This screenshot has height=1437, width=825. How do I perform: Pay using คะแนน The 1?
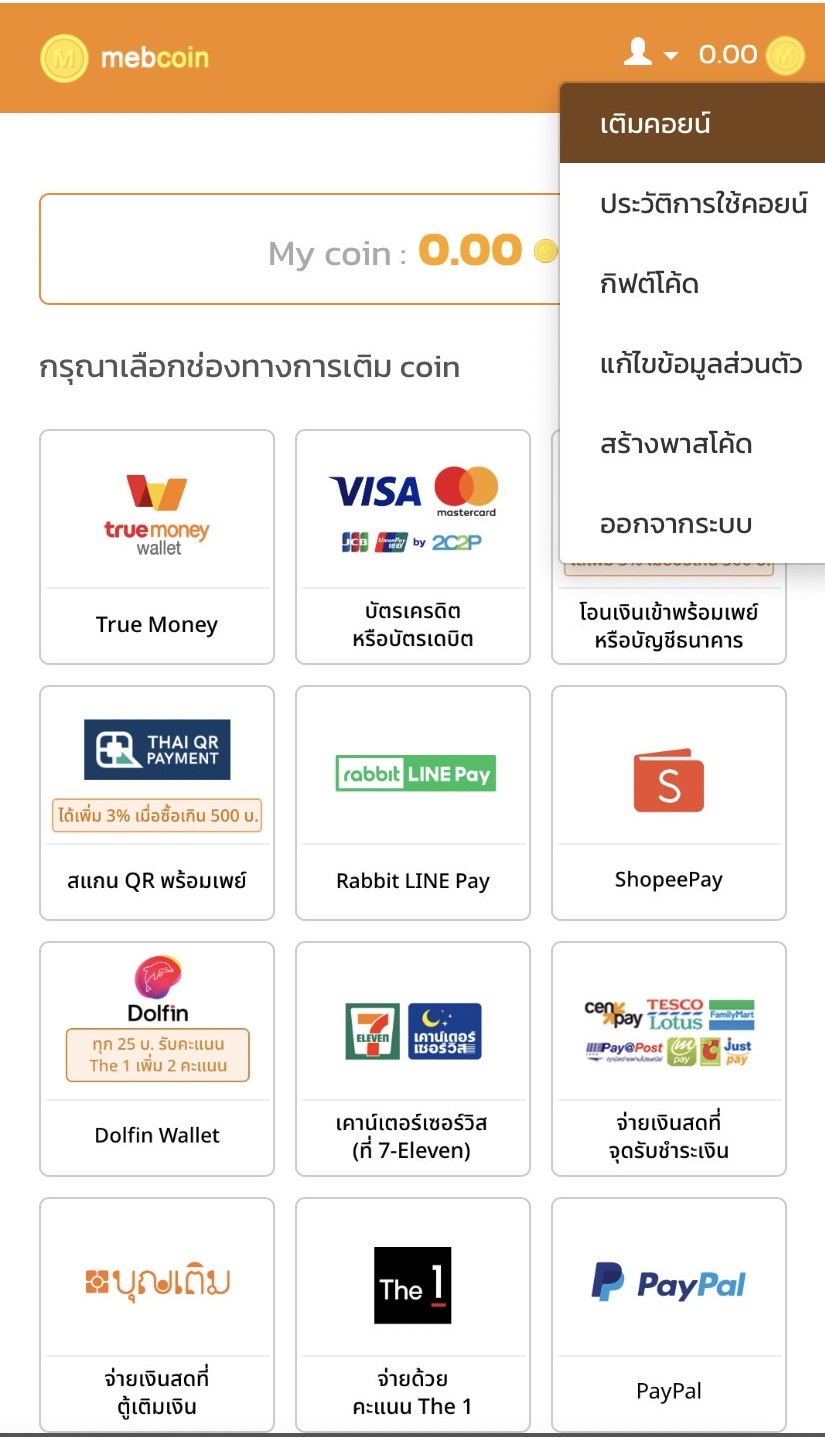(413, 1315)
